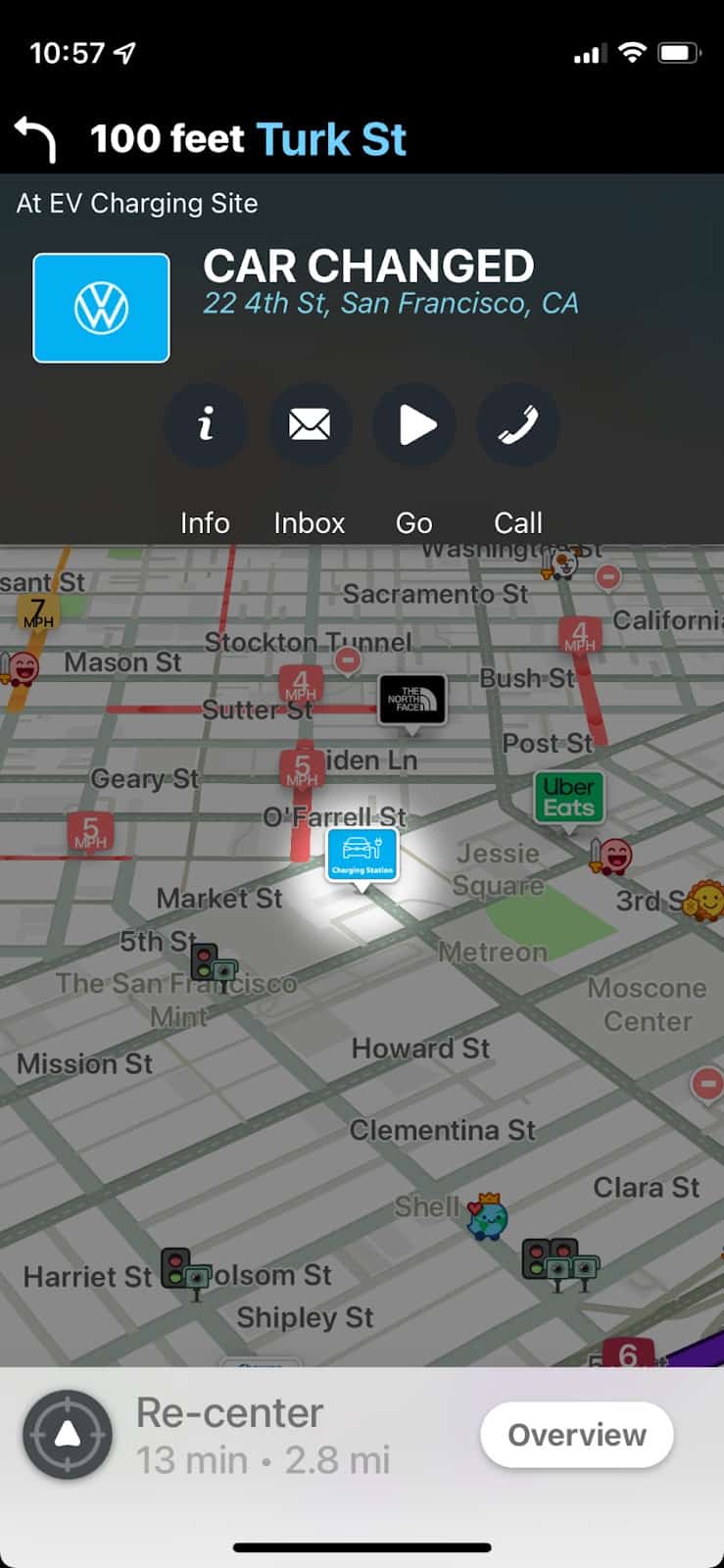This screenshot has height=1568, width=724.
Task: Tap the Uber Eats map pin
Action: click(568, 797)
